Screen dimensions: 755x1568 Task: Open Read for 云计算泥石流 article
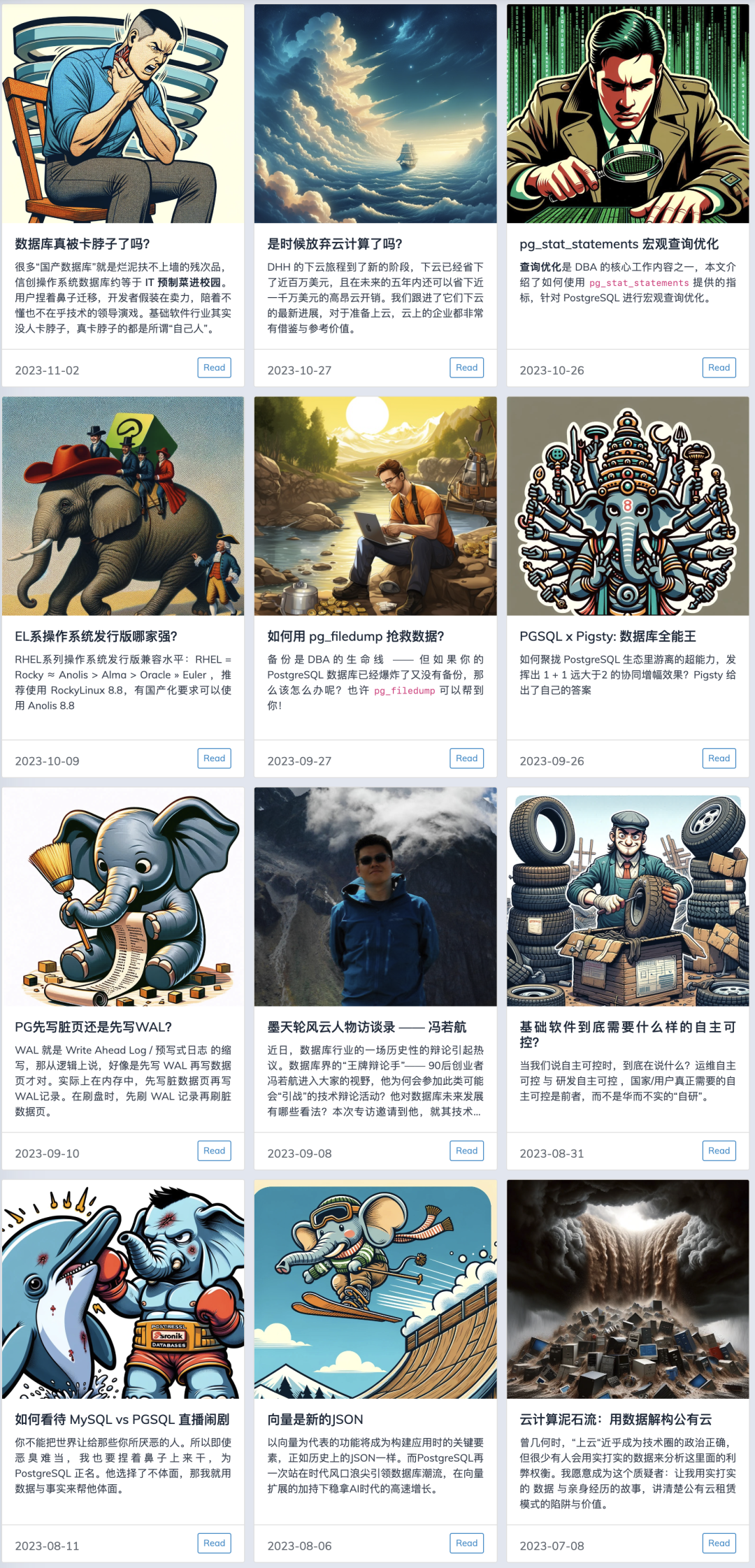tap(719, 1543)
